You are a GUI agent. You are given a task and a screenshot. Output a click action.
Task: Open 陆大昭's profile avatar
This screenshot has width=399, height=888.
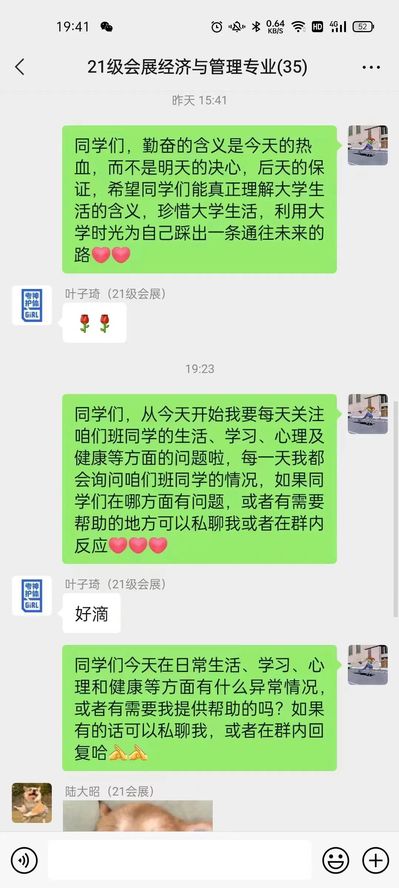click(32, 802)
